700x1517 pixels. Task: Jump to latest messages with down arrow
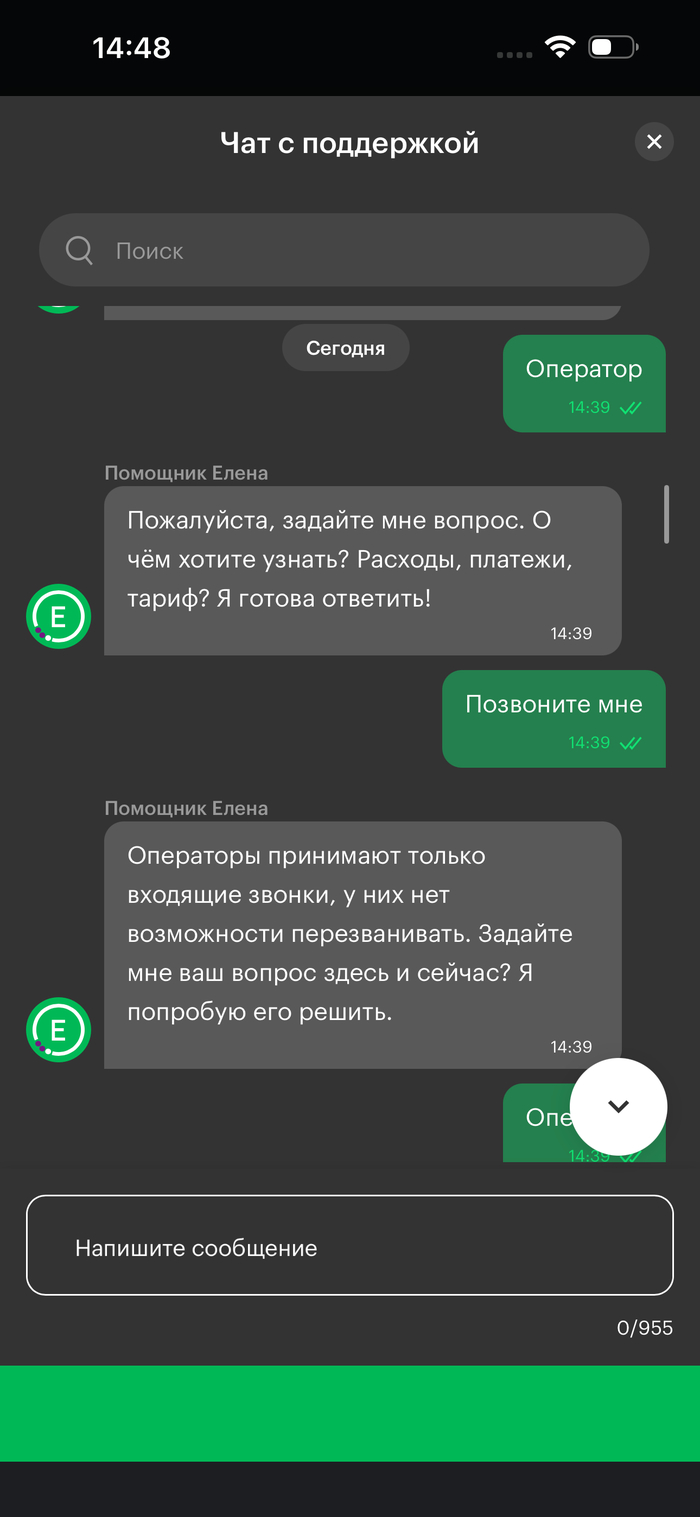618,1106
